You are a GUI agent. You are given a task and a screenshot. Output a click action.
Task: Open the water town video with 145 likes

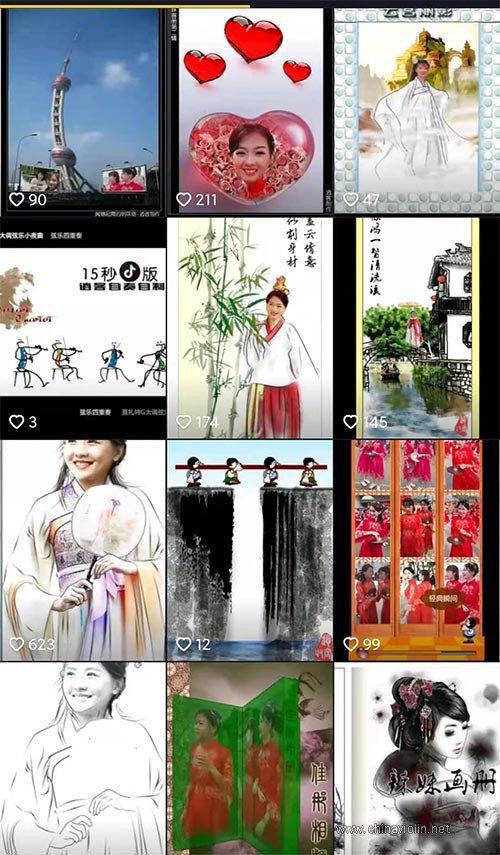point(417,328)
